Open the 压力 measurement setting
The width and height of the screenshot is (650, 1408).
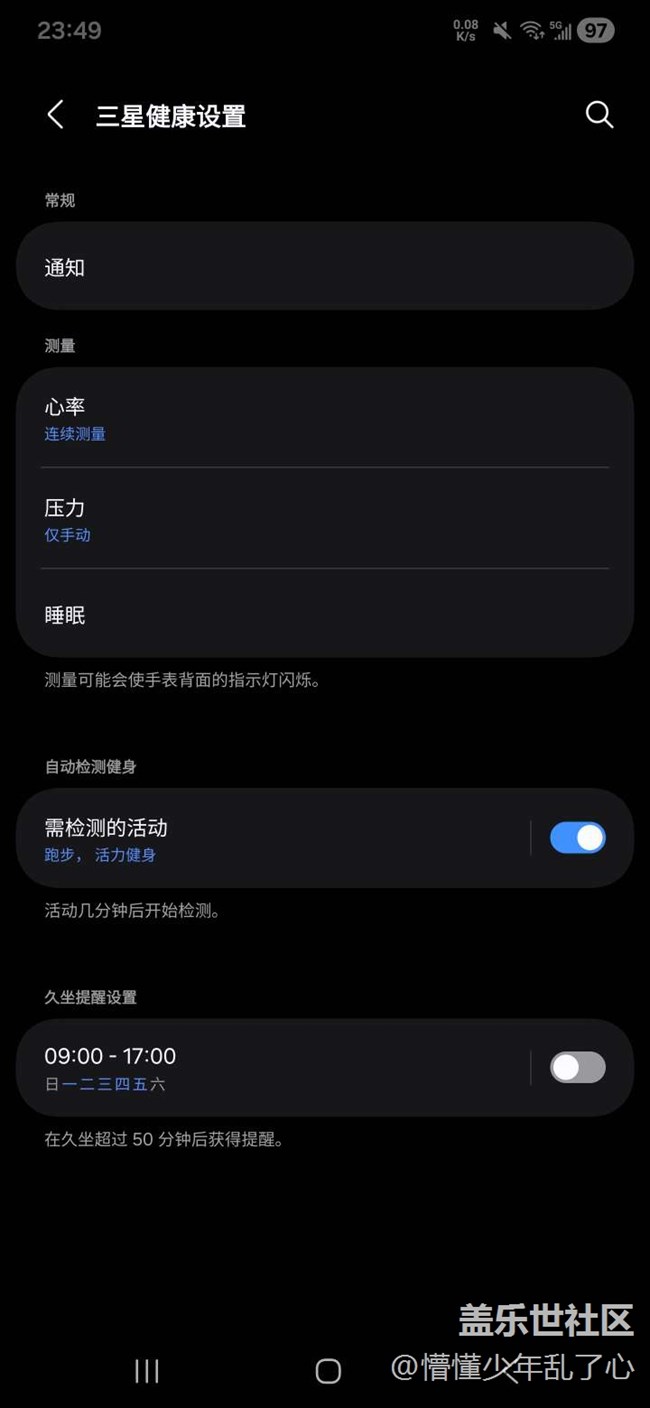324,519
